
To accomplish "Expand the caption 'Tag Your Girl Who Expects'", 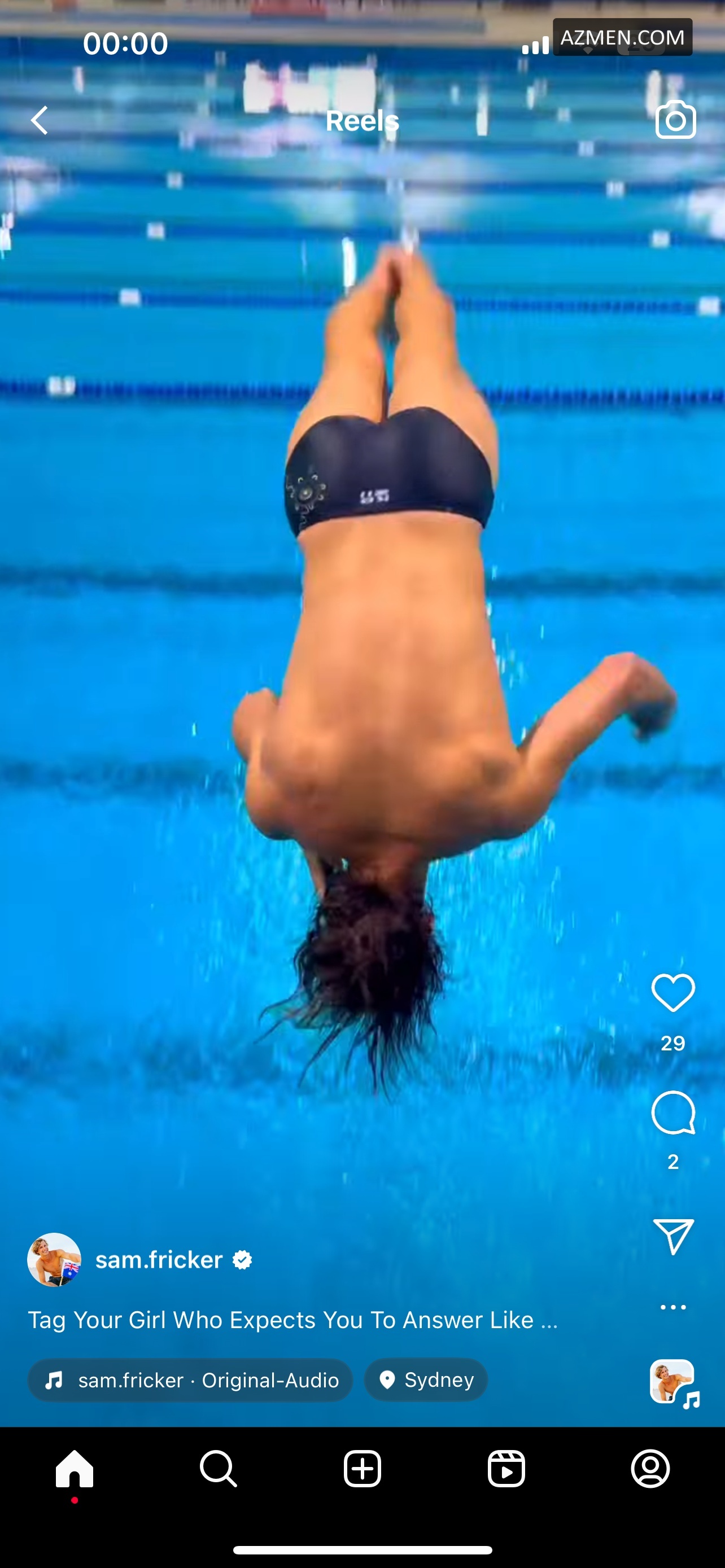I will coord(292,1320).
